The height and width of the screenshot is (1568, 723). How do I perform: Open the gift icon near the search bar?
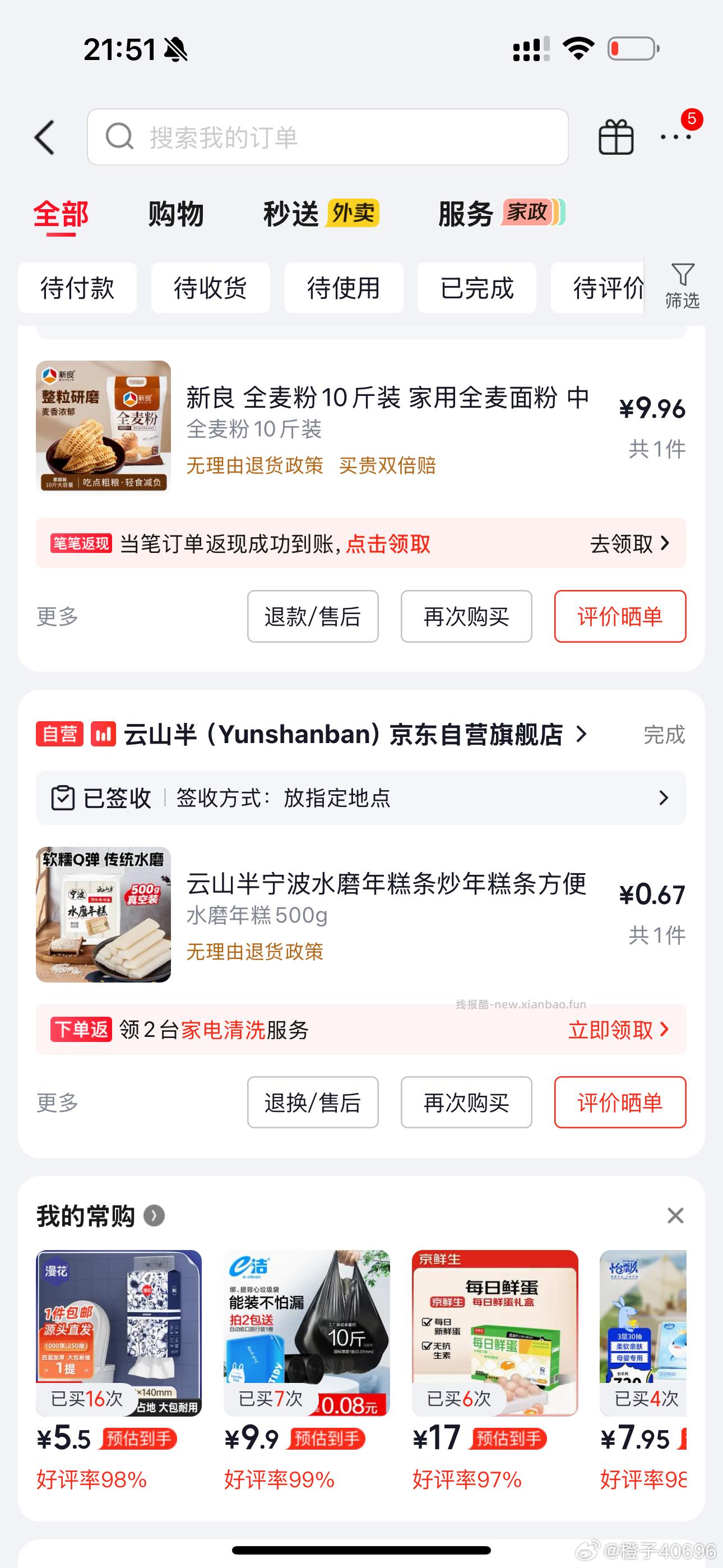pos(617,137)
